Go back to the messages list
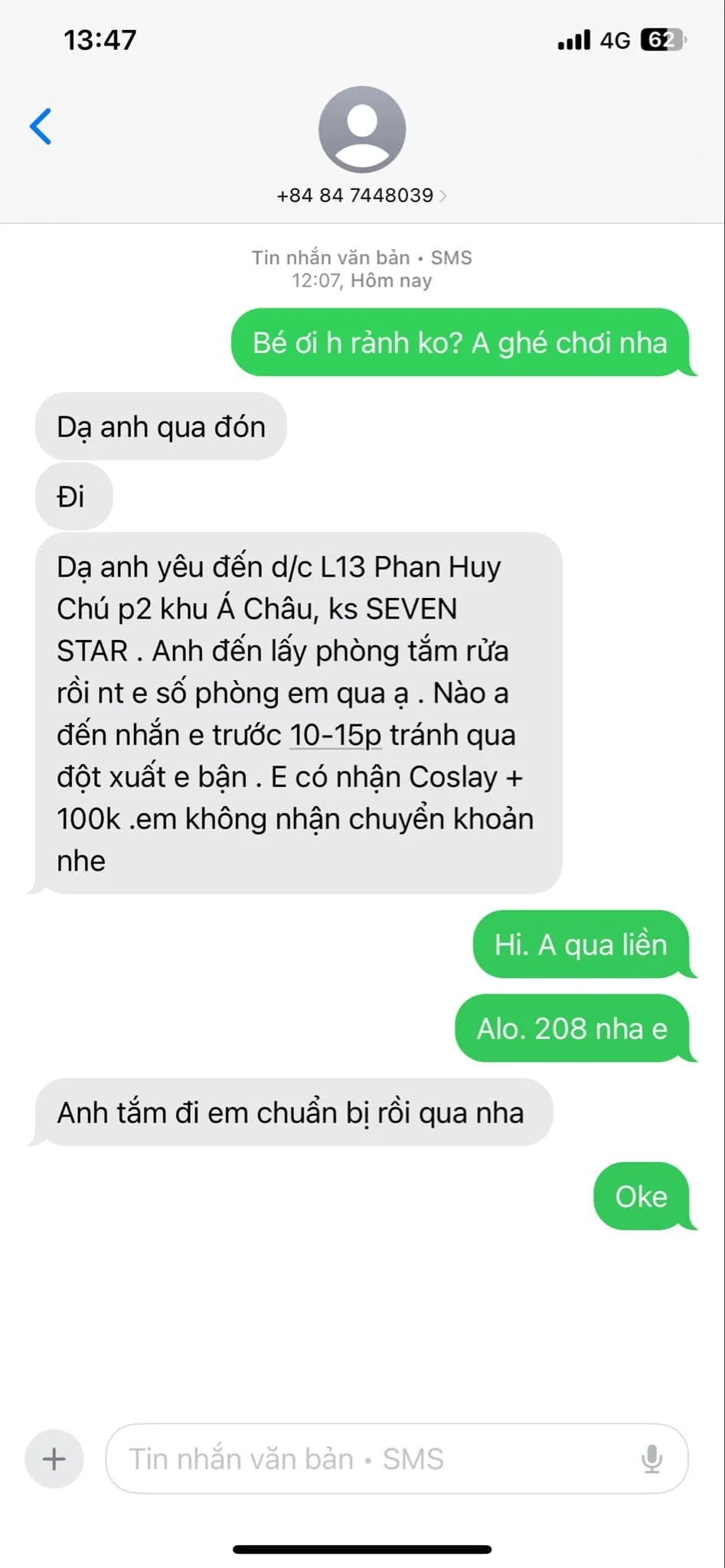This screenshot has width=725, height=1568. [41, 126]
